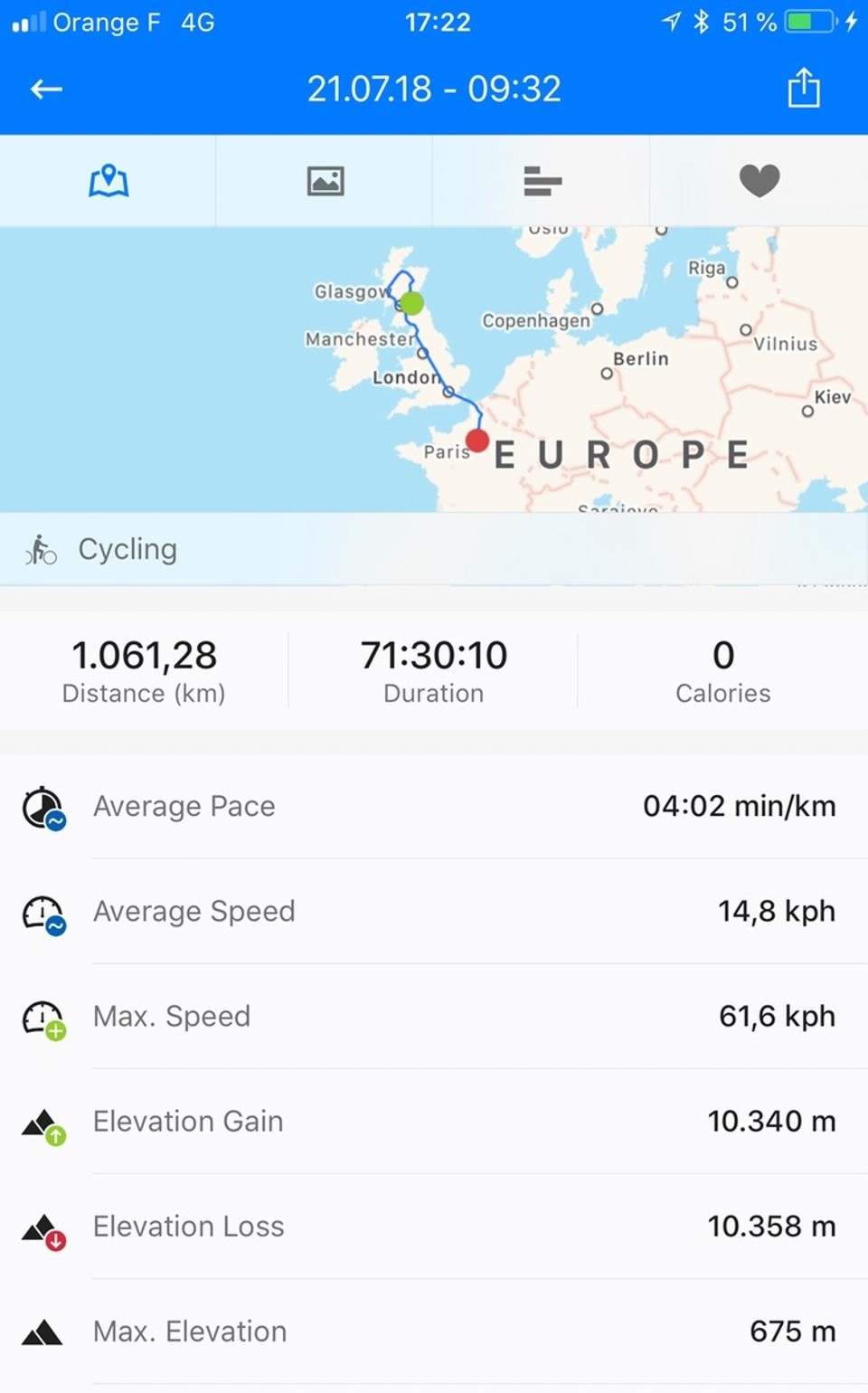Open the route map of Europe
The height and width of the screenshot is (1393, 868).
[x=434, y=369]
